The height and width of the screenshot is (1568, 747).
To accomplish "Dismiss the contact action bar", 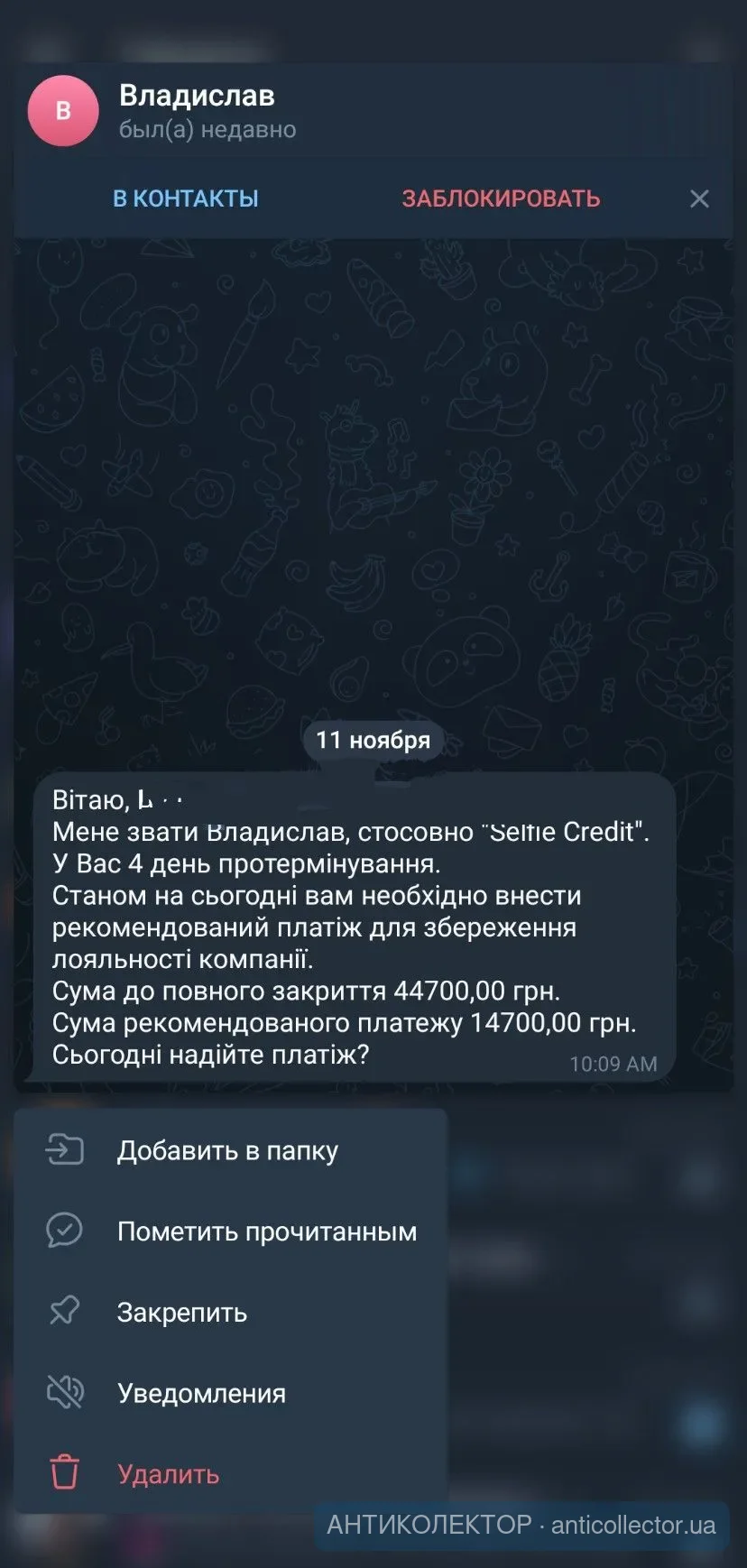I will [699, 198].
